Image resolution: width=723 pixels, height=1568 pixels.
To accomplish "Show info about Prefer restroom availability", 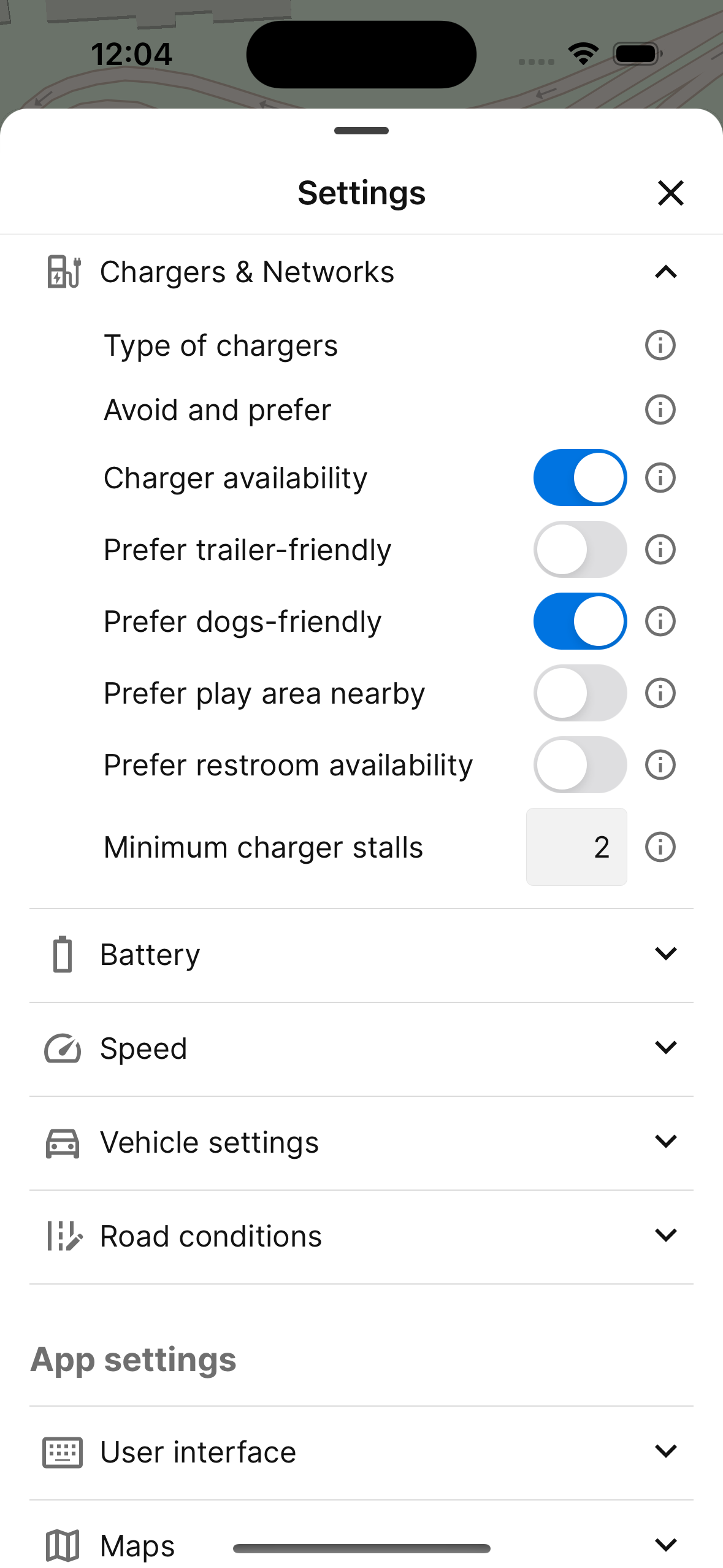I will 660,765.
